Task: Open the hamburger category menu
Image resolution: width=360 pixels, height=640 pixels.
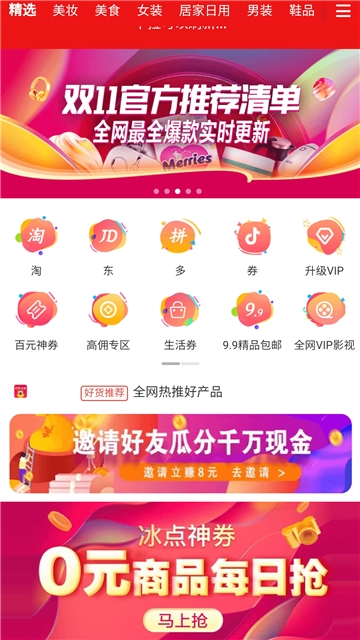Action: (x=343, y=11)
